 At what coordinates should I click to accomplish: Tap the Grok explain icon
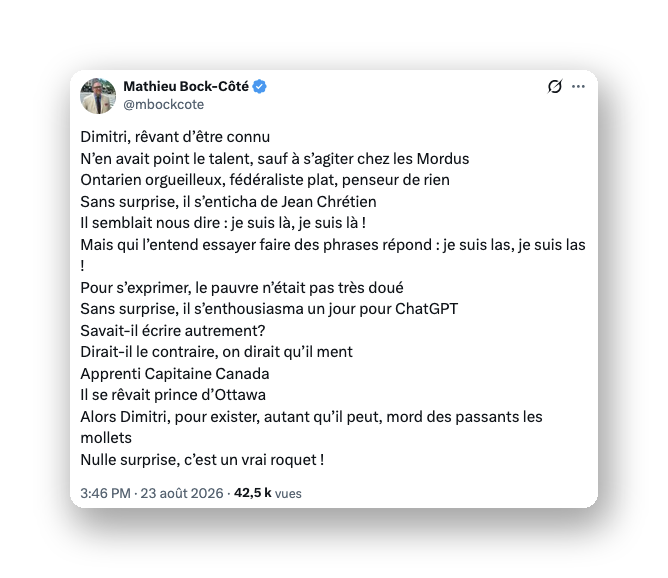pos(555,86)
